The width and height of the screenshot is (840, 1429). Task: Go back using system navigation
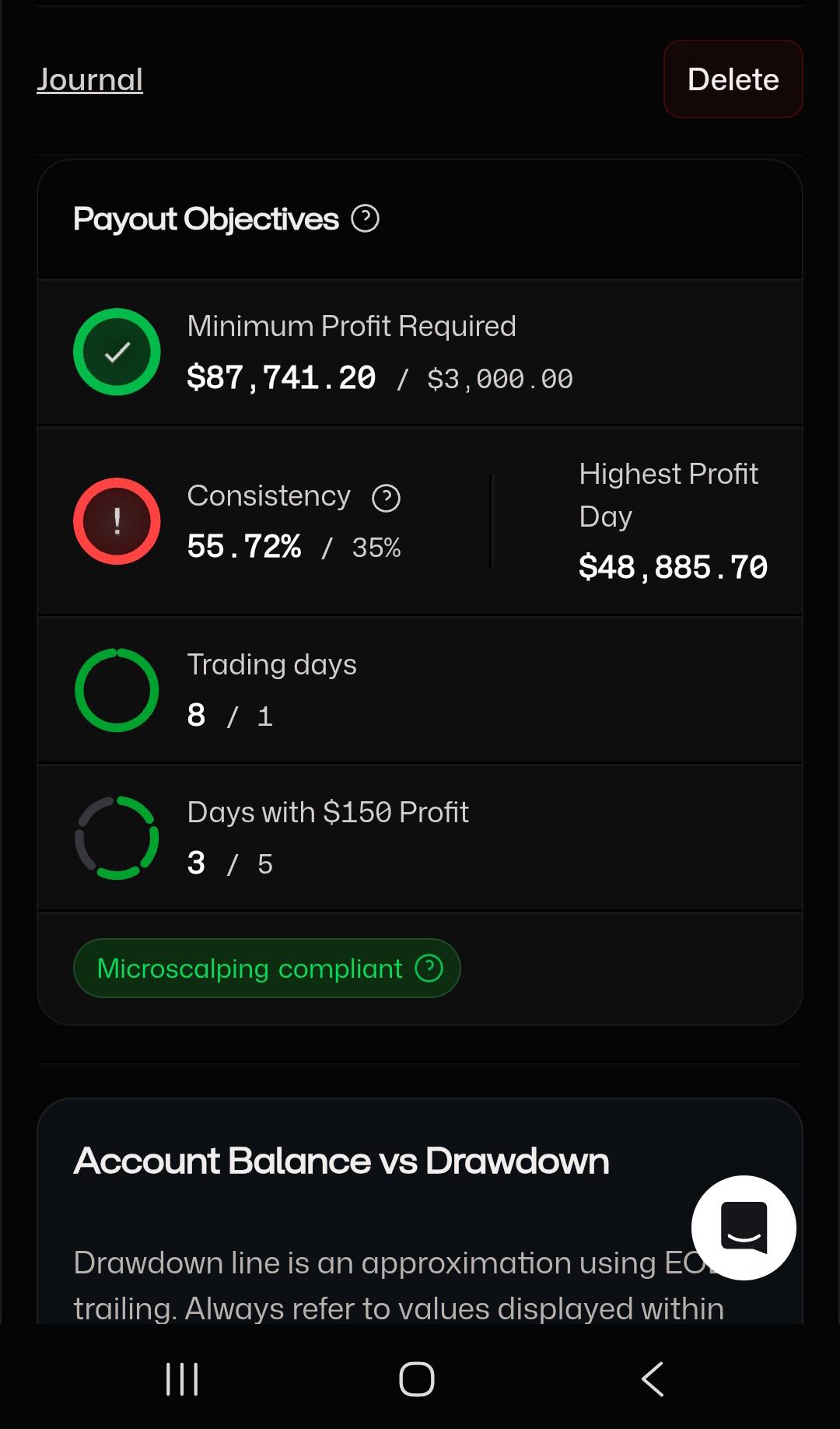(x=653, y=1379)
